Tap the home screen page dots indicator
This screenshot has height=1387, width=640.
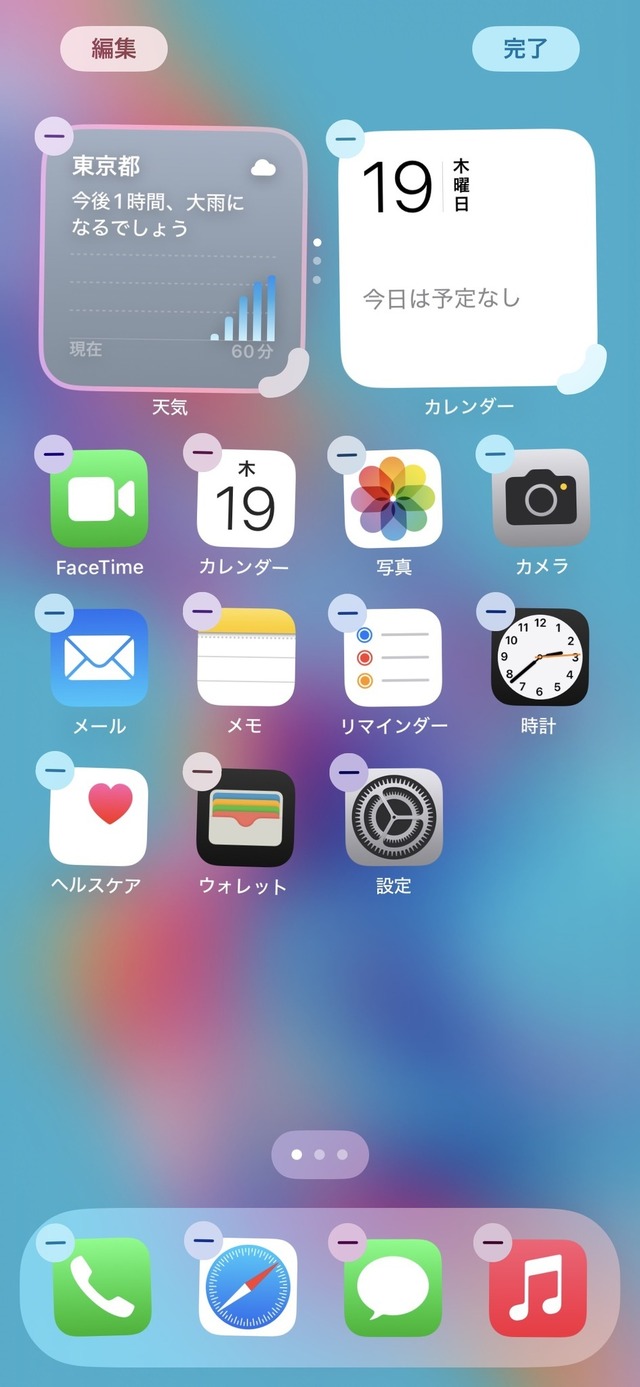(x=320, y=1155)
